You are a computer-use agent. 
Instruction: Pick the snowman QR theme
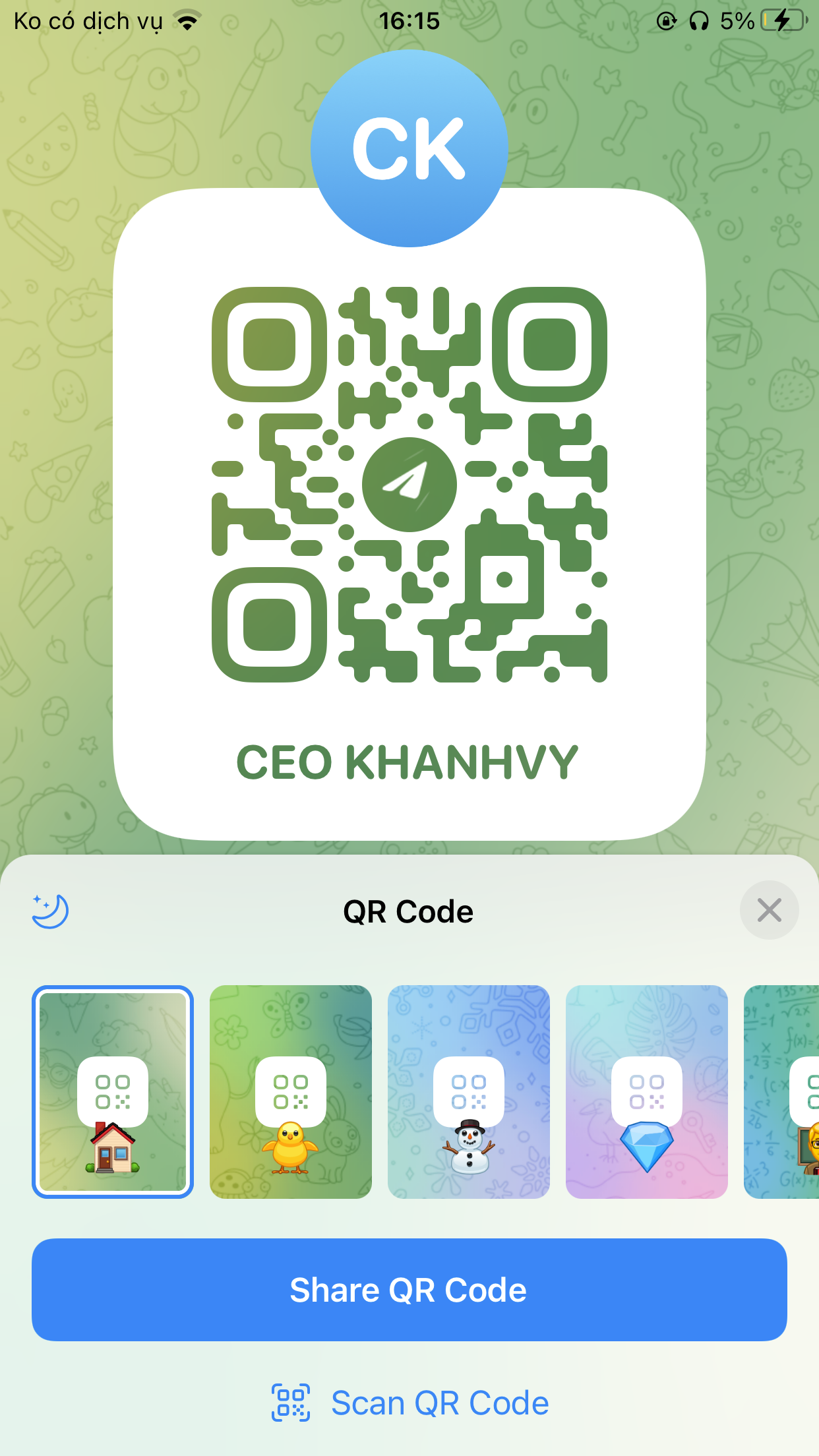[x=469, y=1091]
